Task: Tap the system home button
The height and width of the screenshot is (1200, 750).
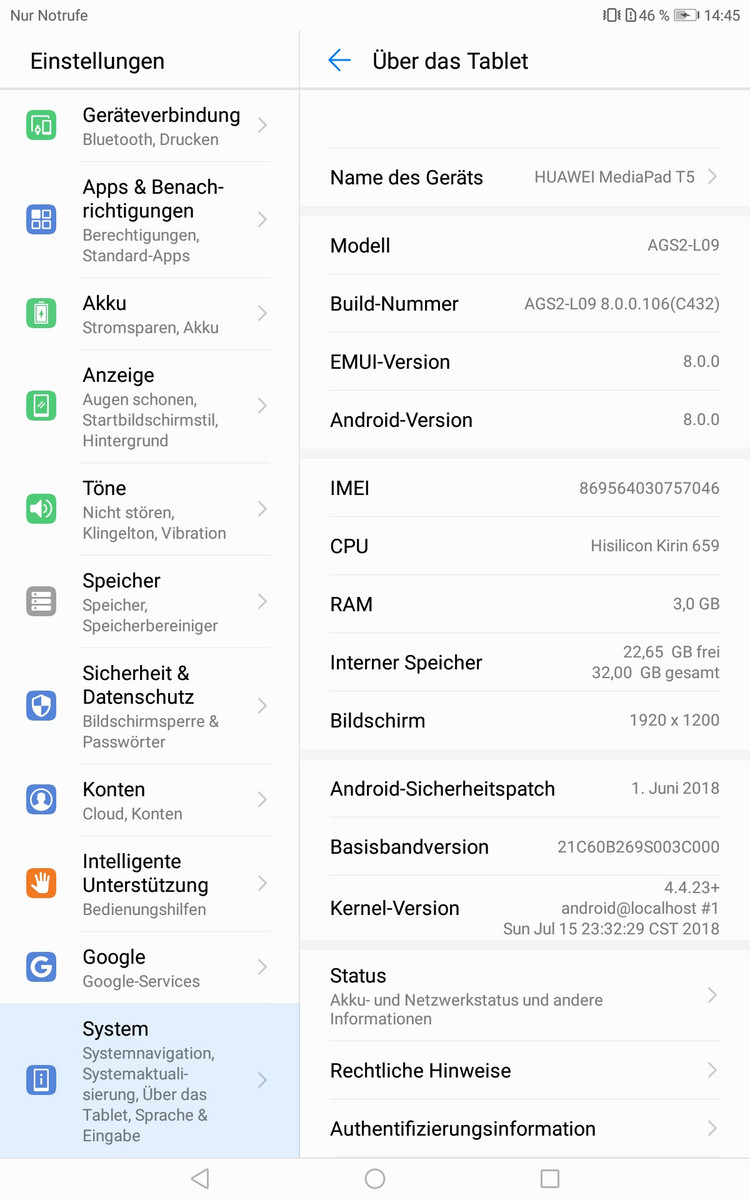Action: (375, 1179)
